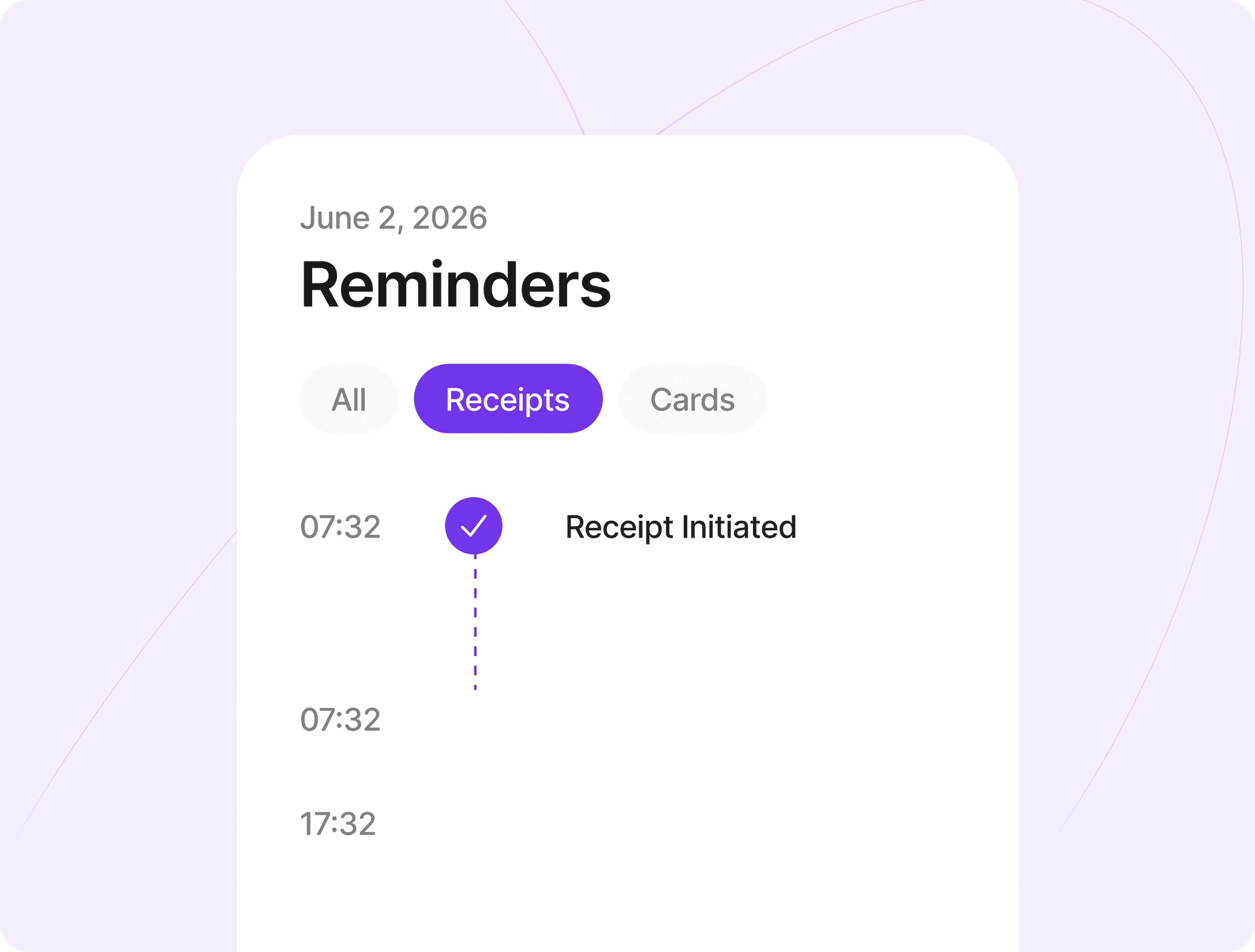Select the Receipts filter chip
1255x952 pixels.
pos(508,399)
